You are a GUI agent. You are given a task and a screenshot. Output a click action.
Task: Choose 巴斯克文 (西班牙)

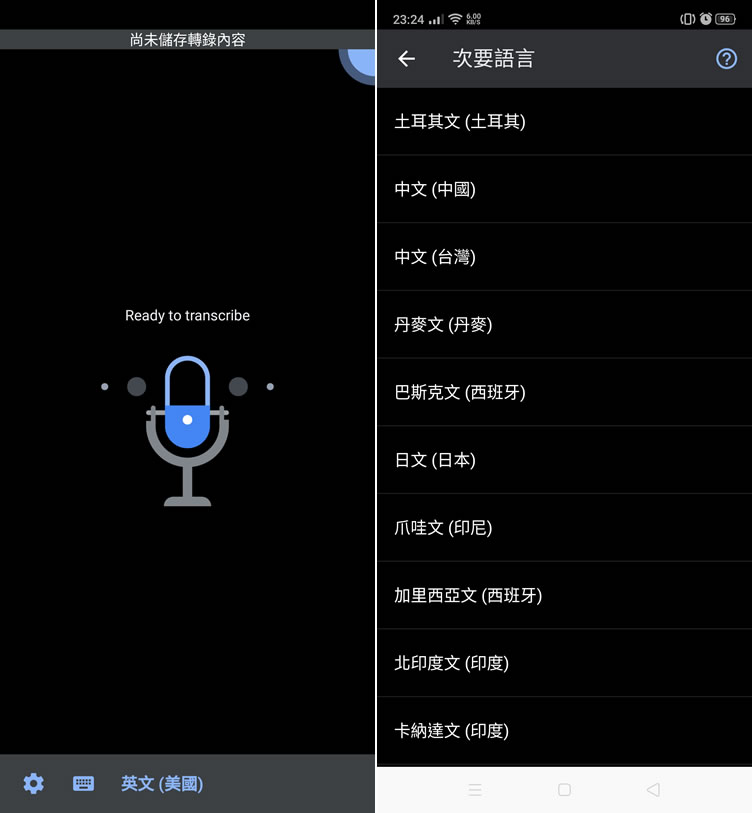coord(460,392)
